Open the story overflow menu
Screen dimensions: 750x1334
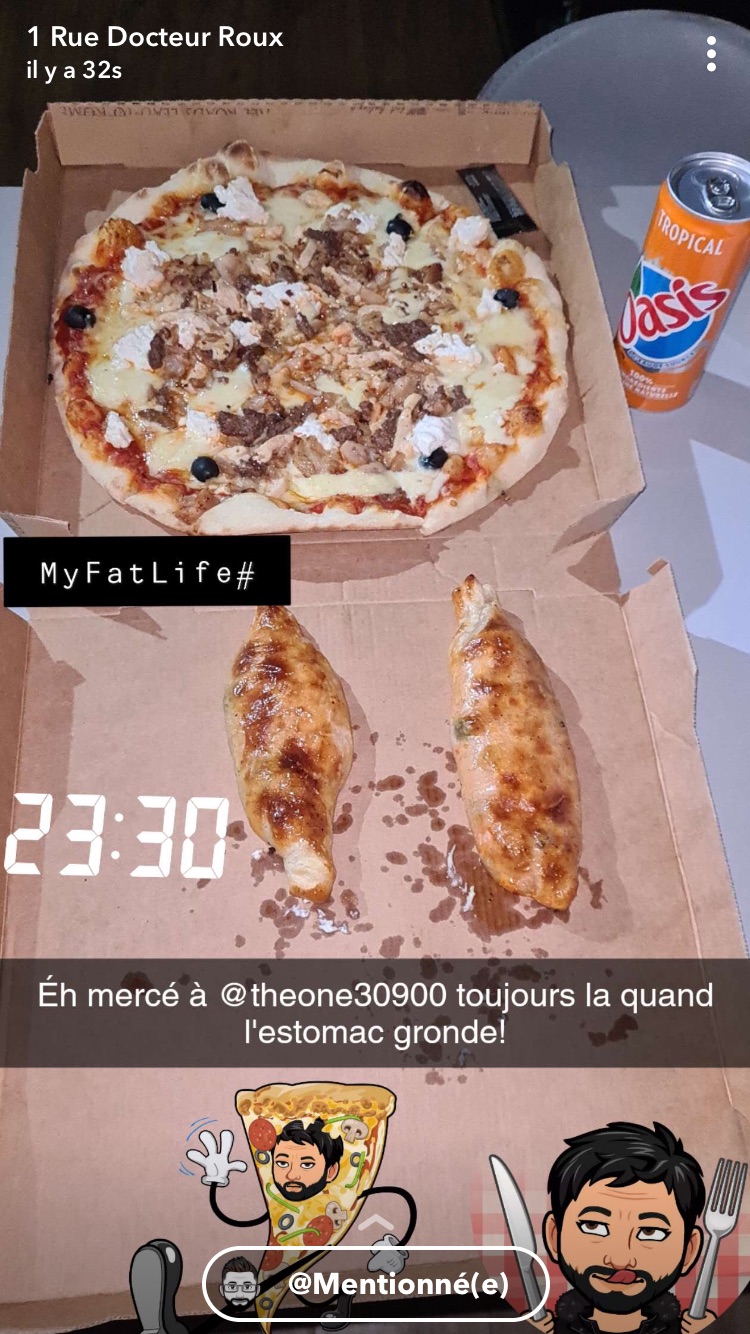tap(711, 54)
